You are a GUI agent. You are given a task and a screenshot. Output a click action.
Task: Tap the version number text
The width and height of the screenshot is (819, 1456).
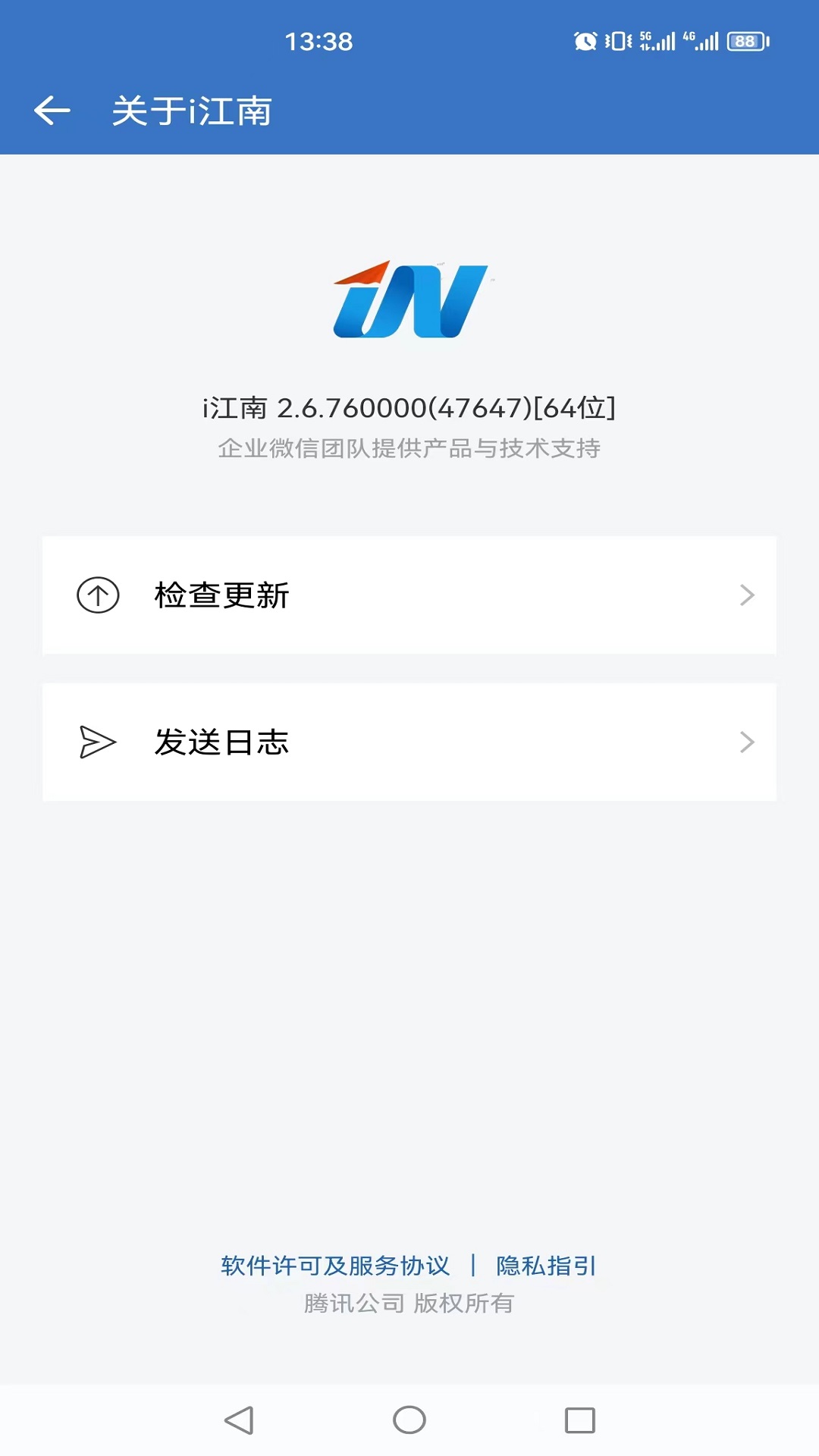click(409, 407)
